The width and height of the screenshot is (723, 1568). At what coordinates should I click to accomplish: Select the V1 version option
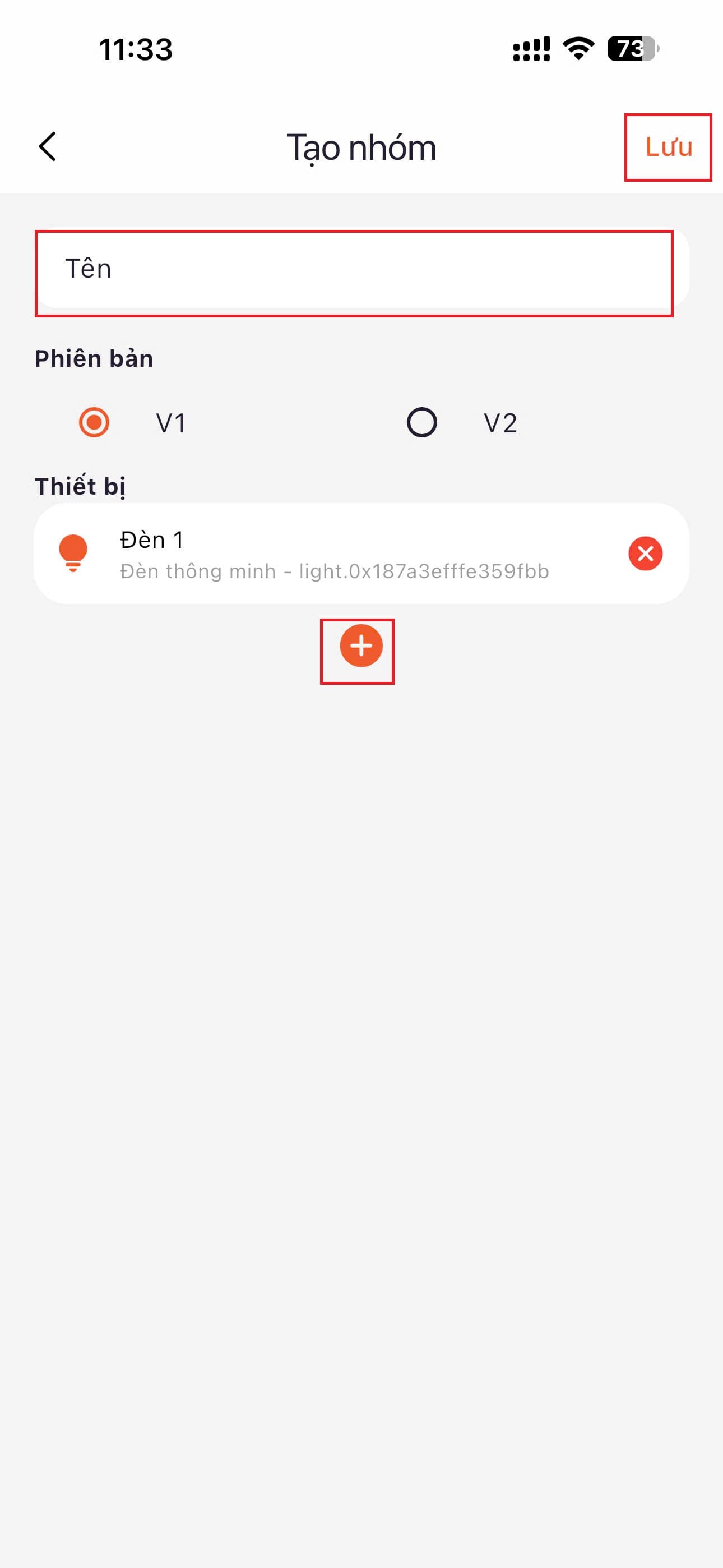(94, 422)
